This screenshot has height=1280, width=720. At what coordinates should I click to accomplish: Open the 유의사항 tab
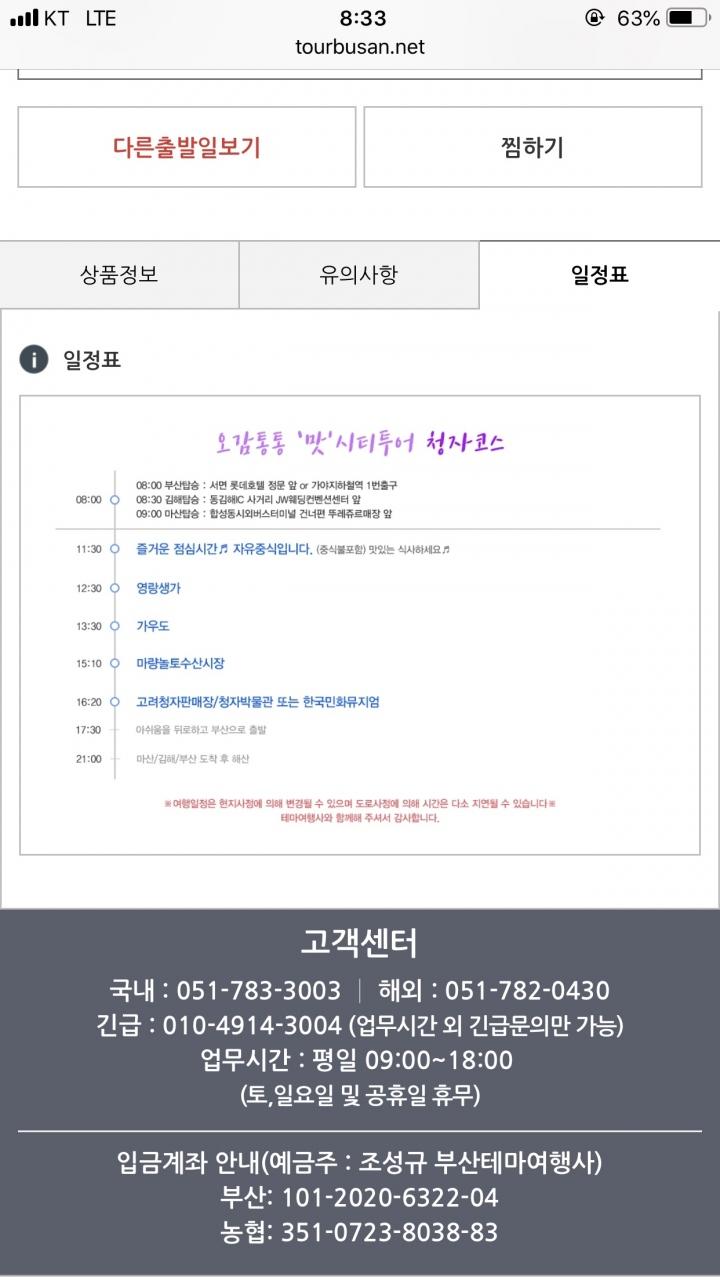point(359,274)
